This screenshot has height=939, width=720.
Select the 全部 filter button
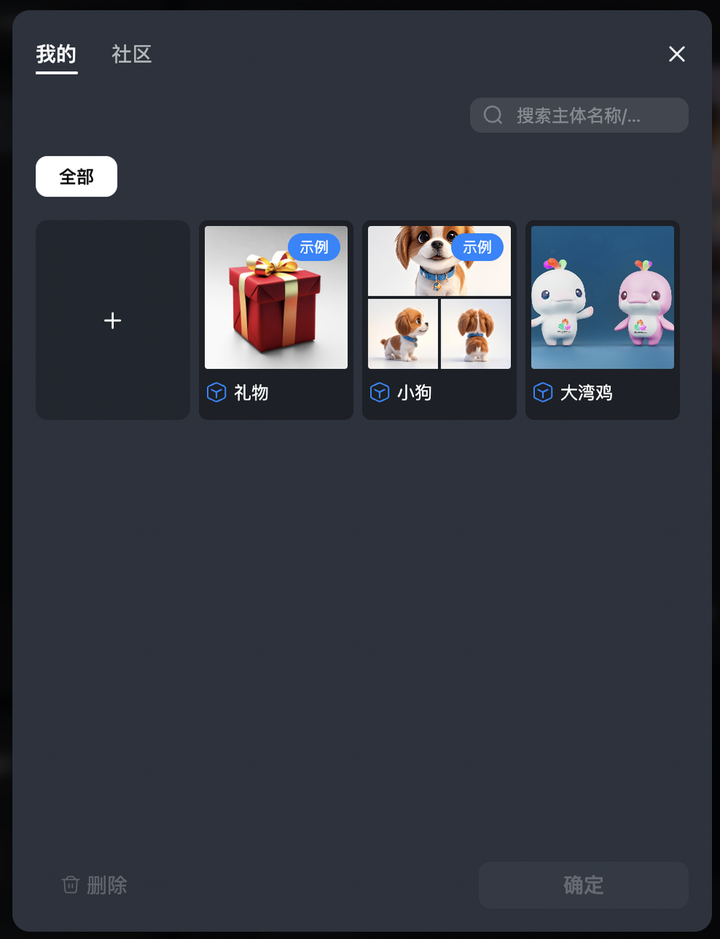tap(76, 176)
